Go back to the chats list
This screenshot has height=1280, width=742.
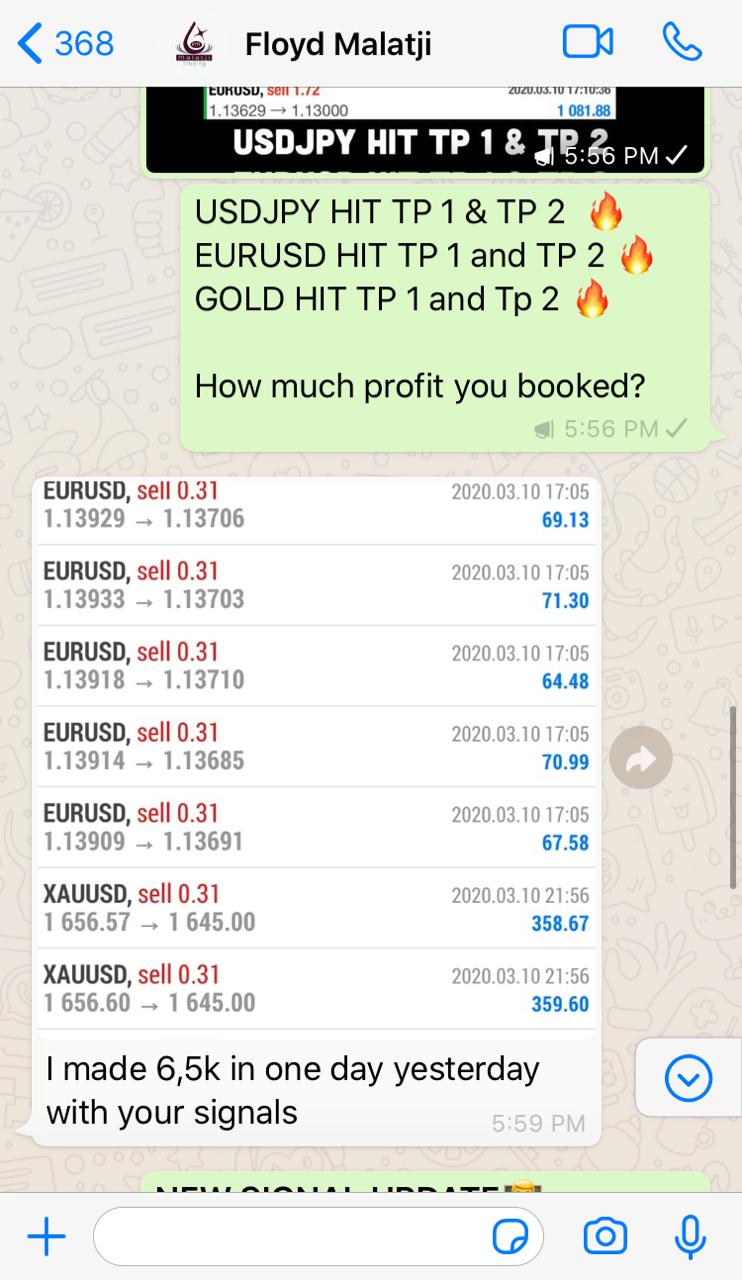pyautogui.click(x=65, y=44)
